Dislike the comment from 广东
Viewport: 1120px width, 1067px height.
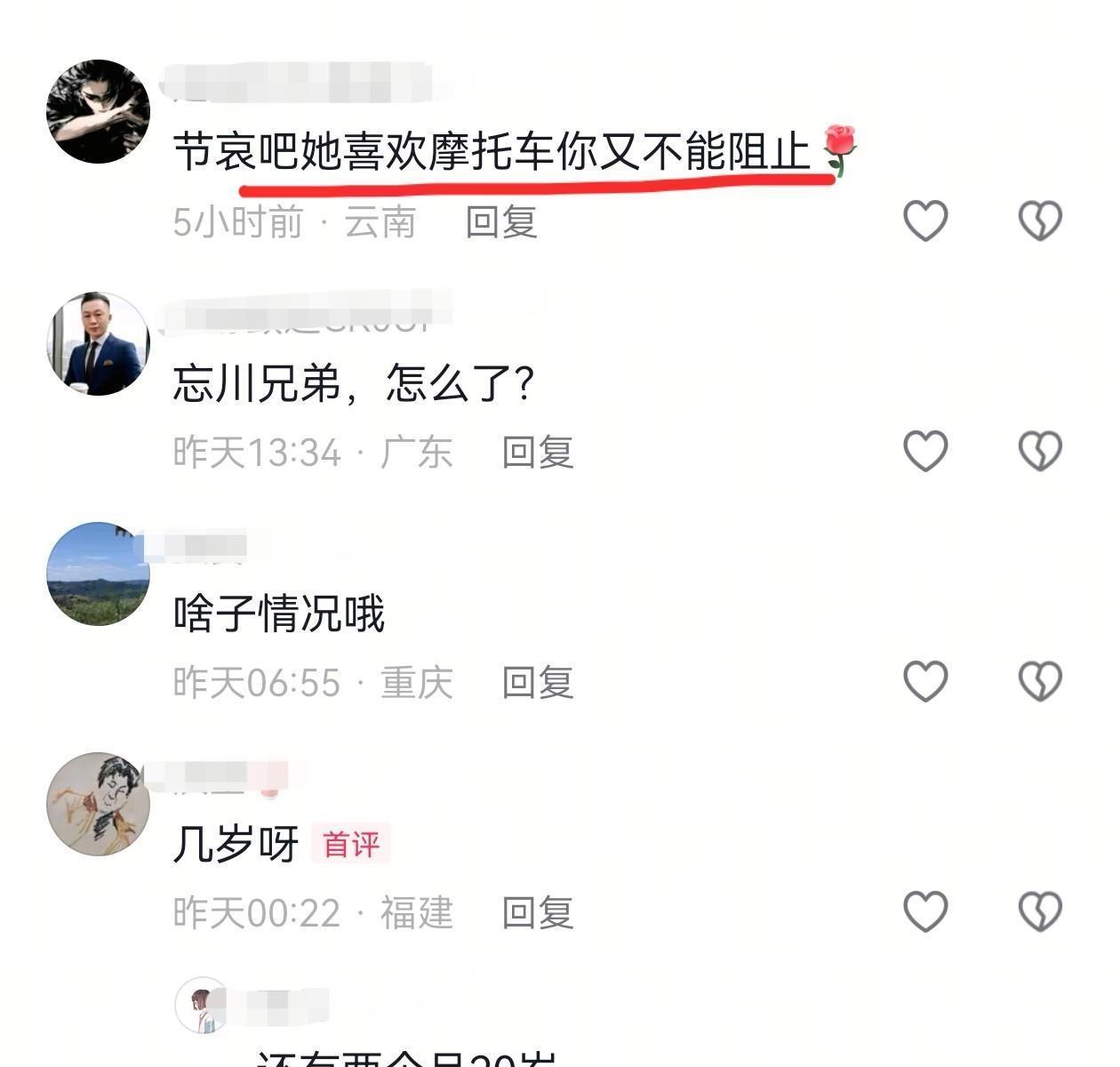point(1040,451)
